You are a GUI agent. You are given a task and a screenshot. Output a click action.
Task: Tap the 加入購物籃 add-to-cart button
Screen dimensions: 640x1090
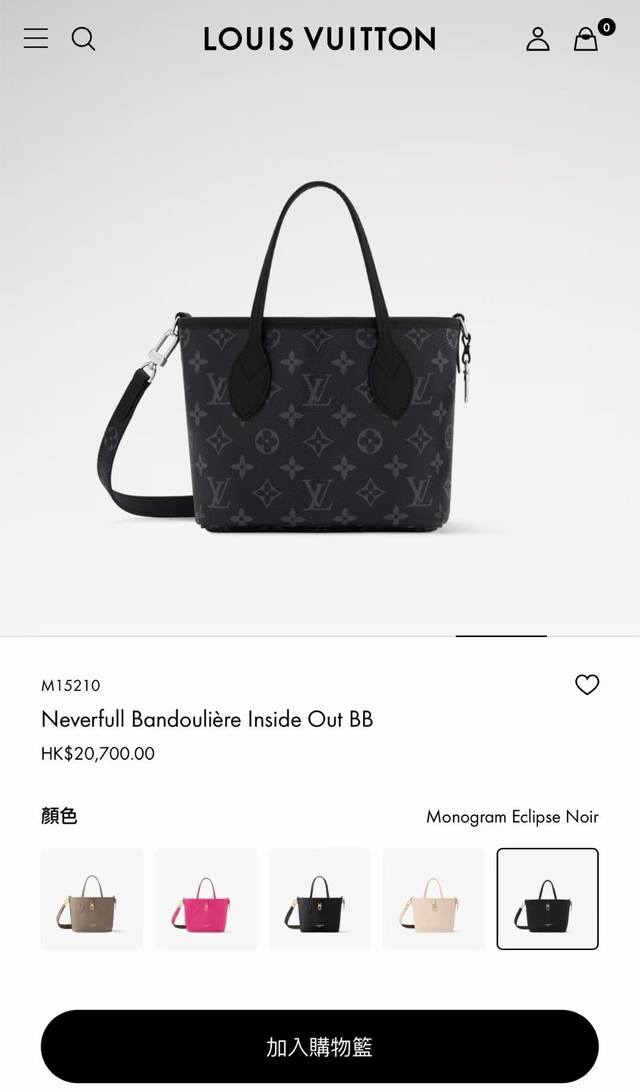(x=320, y=1047)
